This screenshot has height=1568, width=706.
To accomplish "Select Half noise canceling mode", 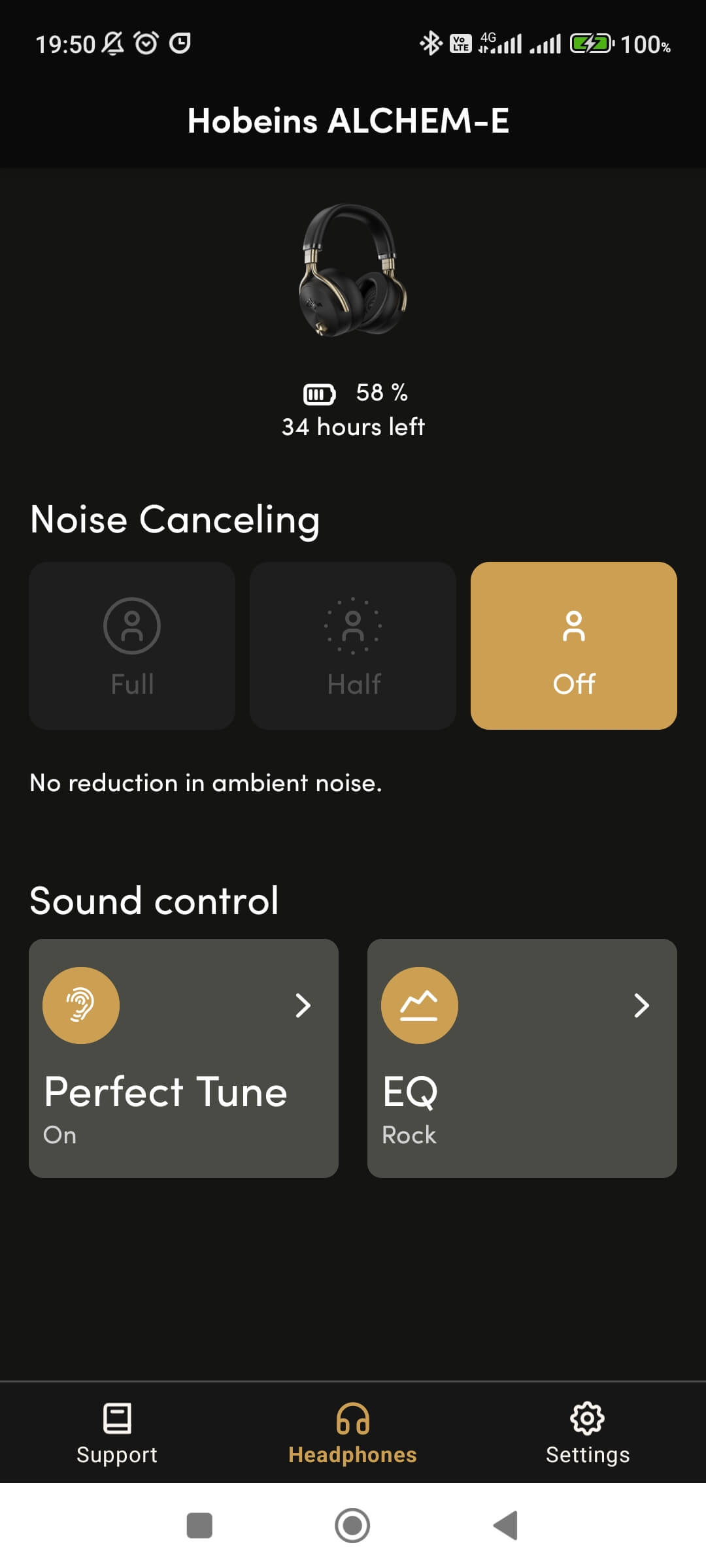I will (353, 645).
